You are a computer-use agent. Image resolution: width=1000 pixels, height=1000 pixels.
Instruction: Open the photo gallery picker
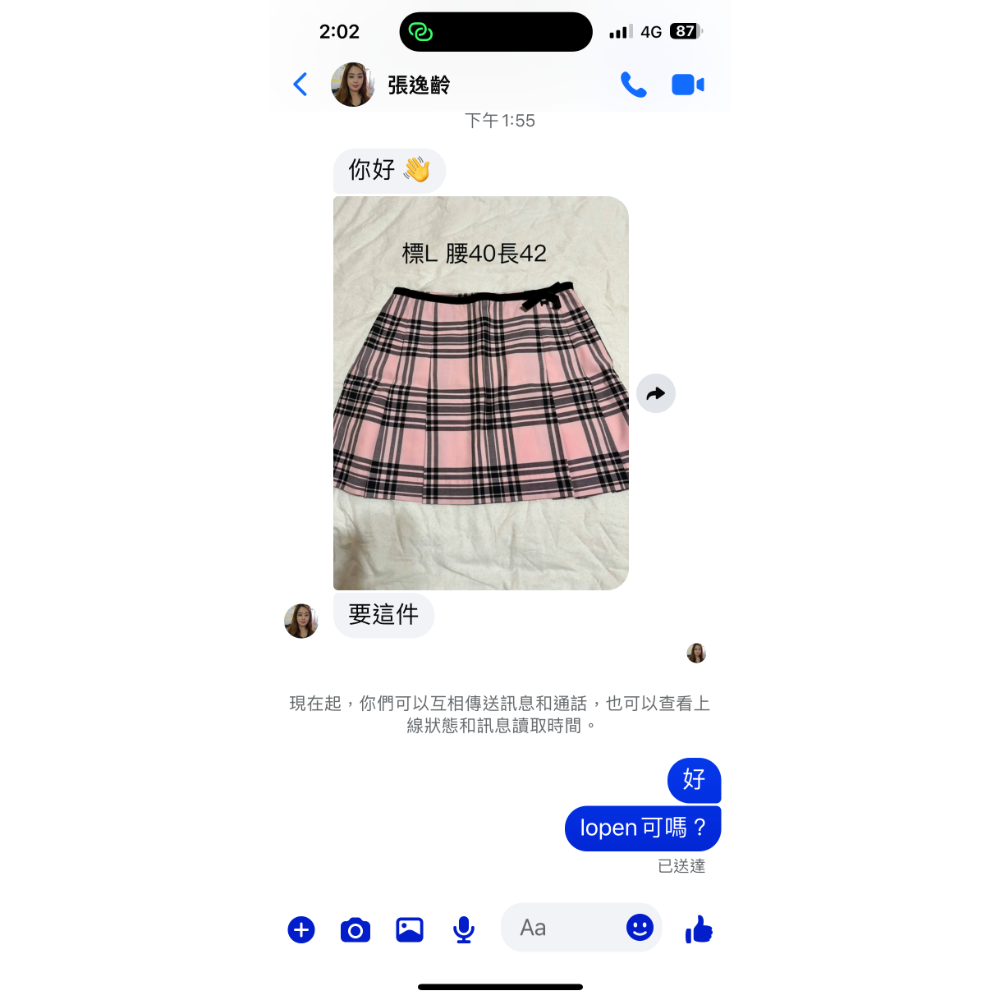(x=409, y=930)
